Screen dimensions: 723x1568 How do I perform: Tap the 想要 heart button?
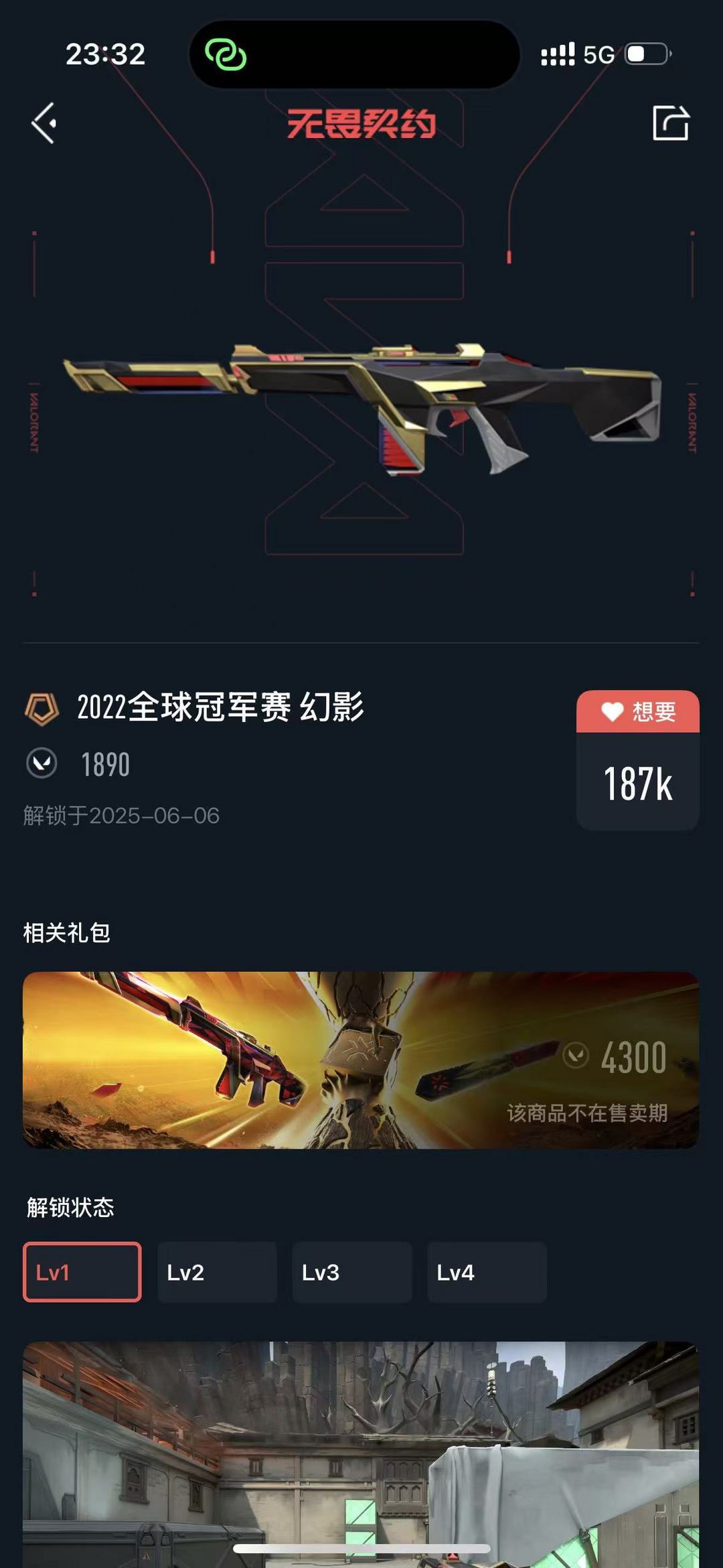(x=638, y=711)
